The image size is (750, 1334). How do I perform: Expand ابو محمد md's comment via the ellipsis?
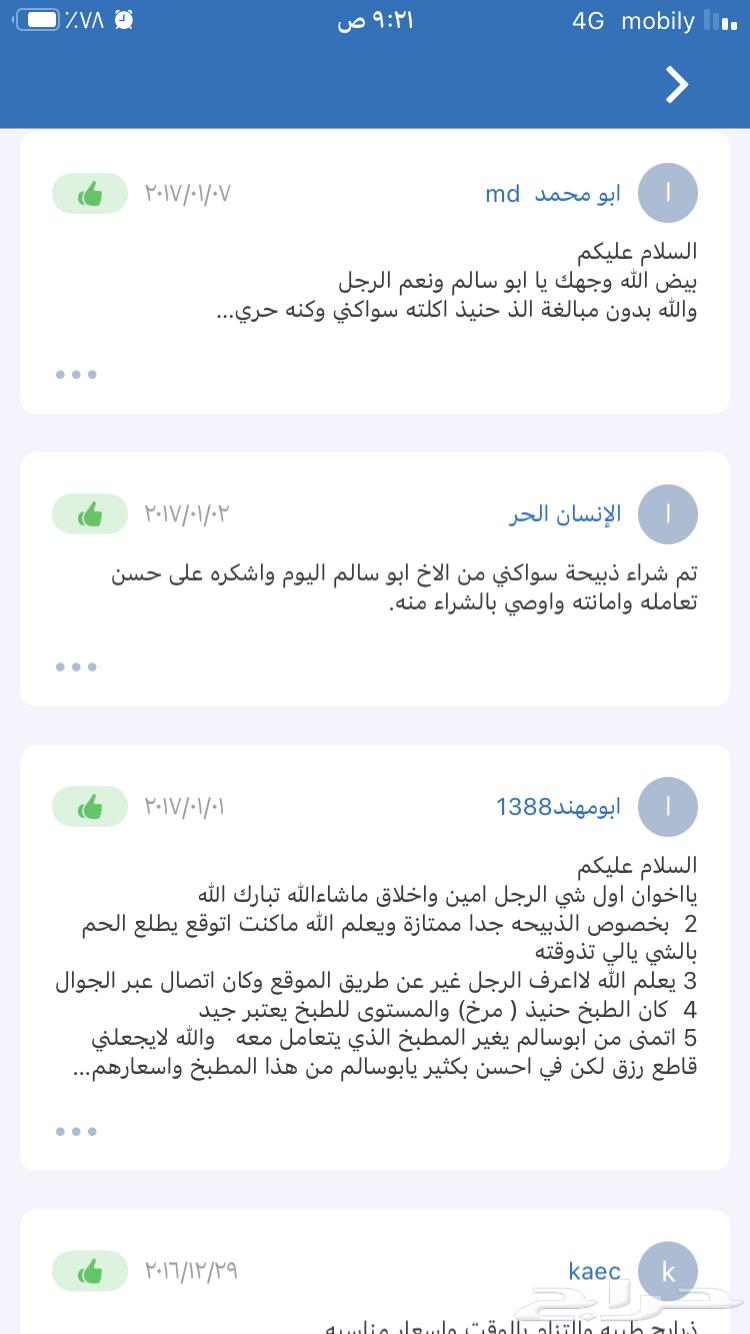tap(76, 374)
